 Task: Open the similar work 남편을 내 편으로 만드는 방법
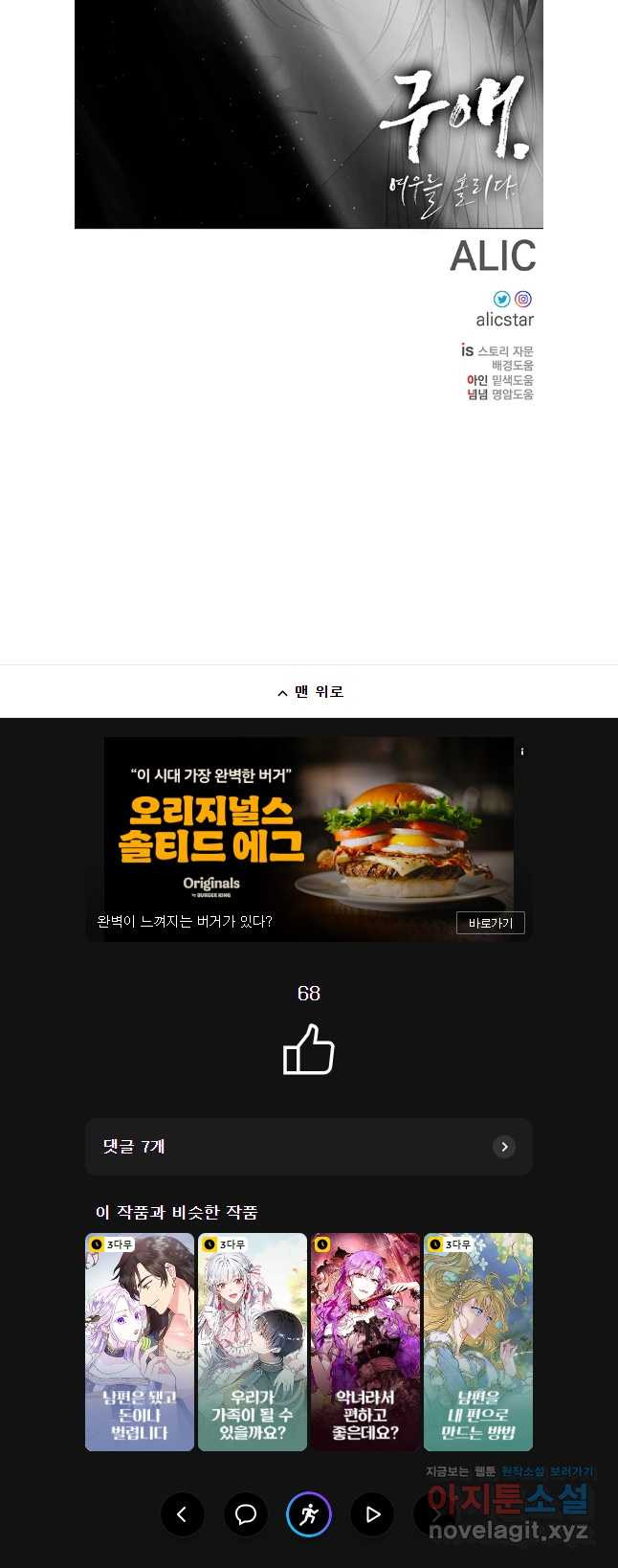click(478, 1342)
